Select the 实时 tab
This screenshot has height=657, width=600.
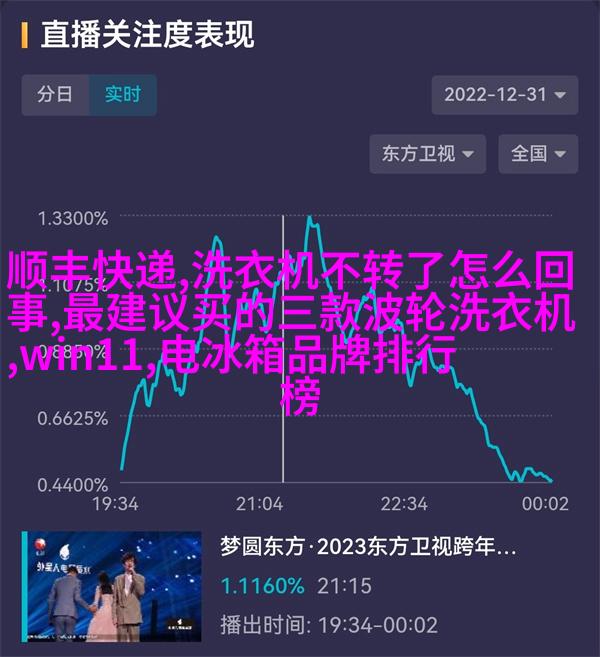coord(123,96)
